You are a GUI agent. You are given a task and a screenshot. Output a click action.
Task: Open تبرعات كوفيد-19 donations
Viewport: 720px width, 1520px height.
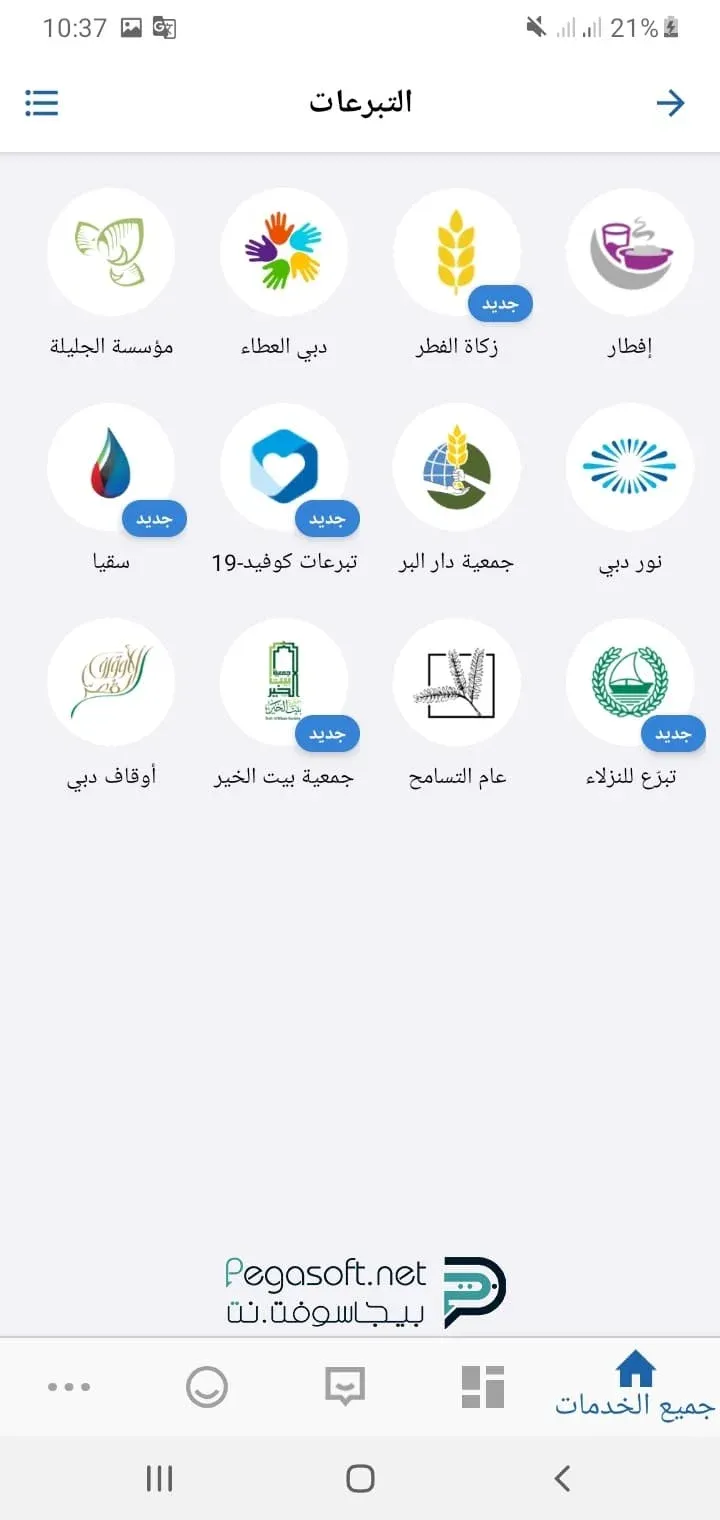point(284,467)
